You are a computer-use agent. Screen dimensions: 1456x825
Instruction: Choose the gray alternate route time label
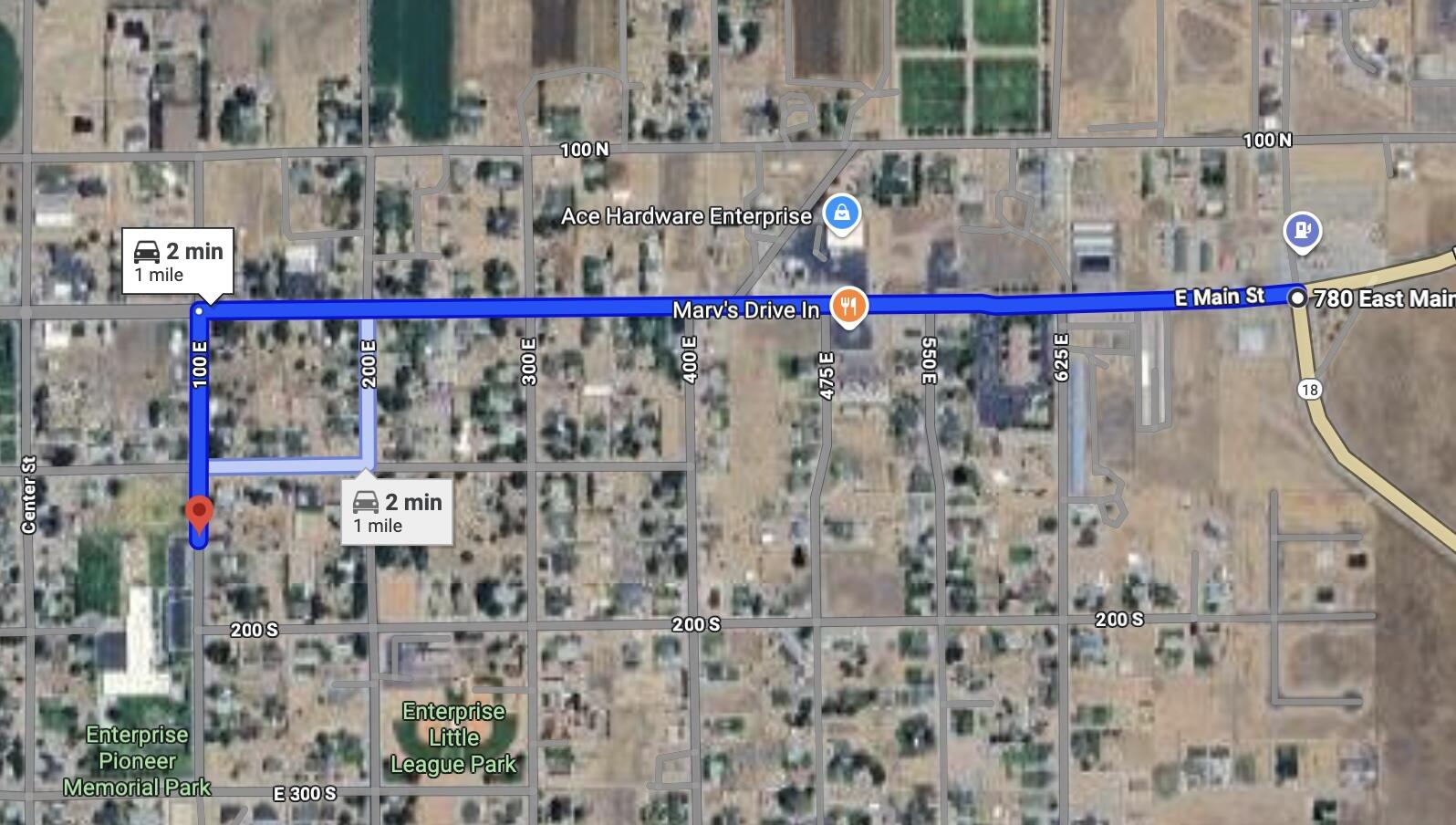point(397,512)
